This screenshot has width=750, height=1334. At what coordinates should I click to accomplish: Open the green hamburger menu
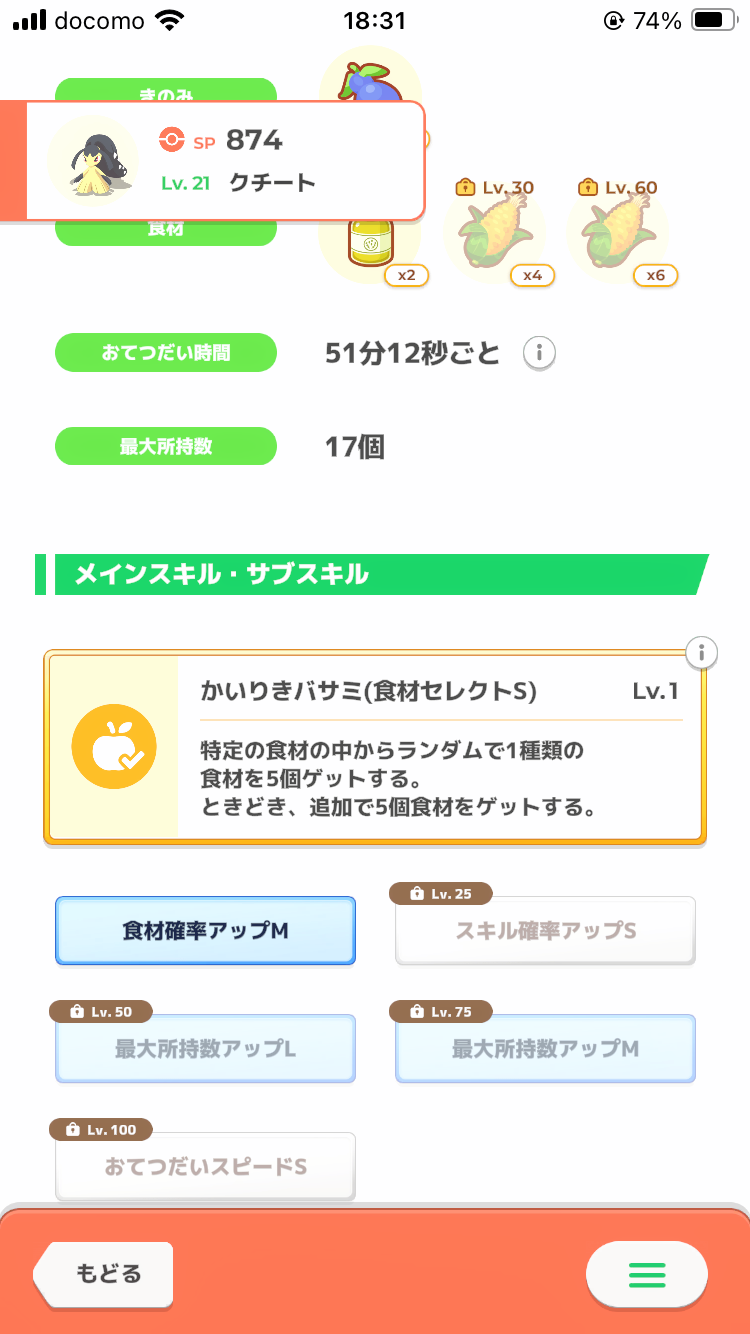tap(646, 1275)
